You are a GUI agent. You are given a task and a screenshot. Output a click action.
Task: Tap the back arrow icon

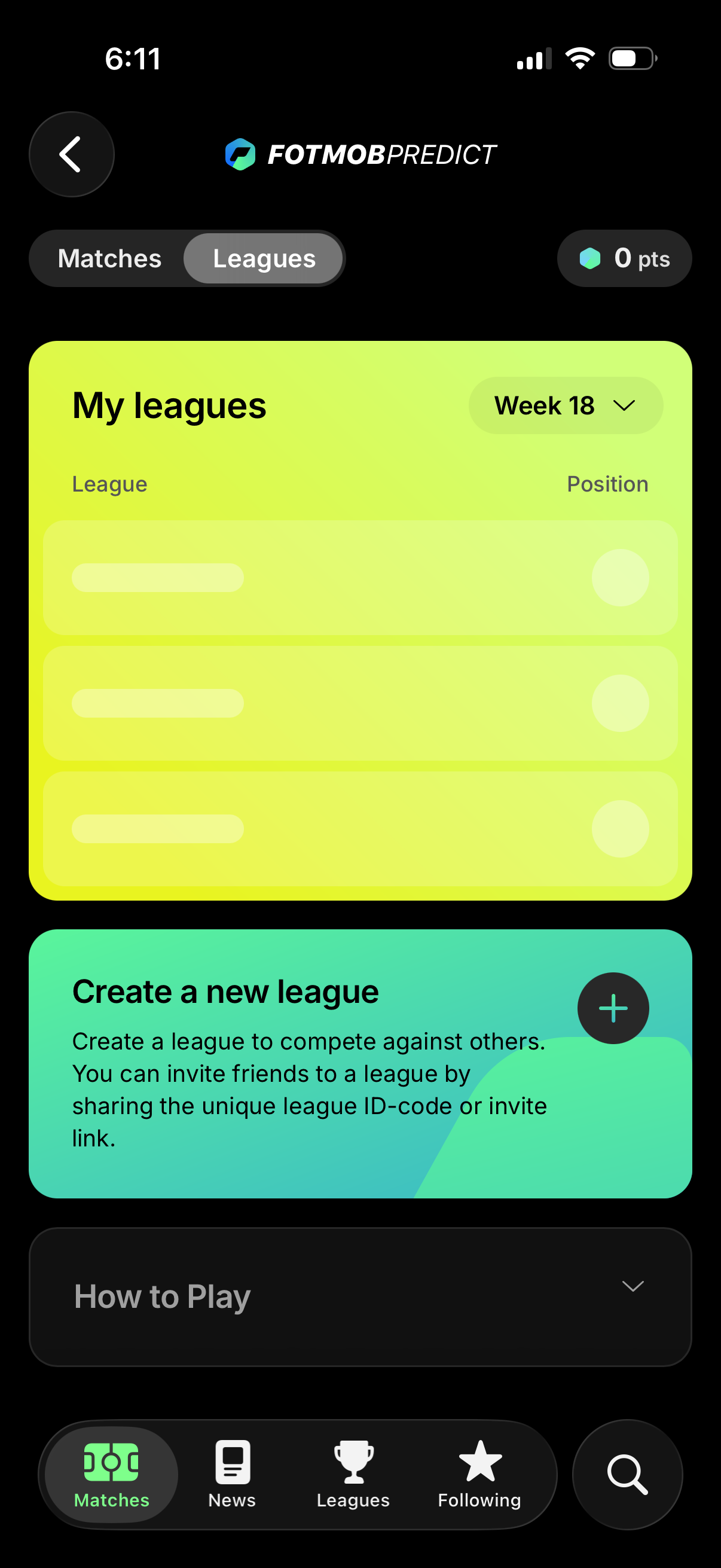coord(71,154)
